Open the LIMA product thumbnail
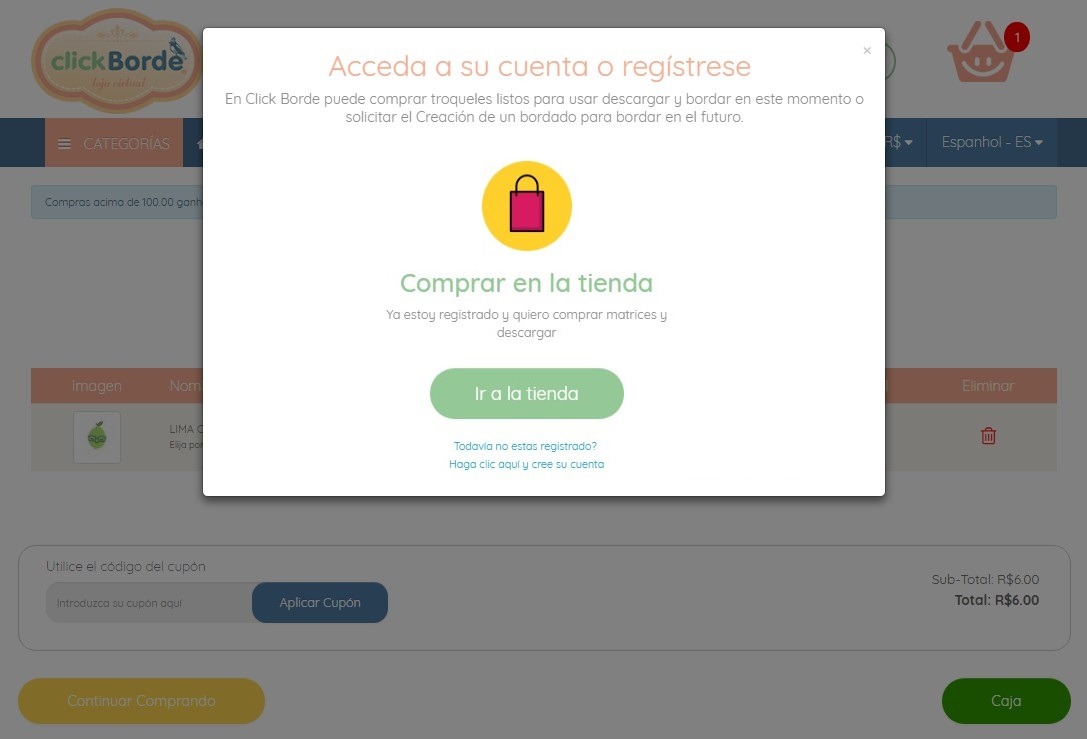This screenshot has height=739, width=1087. [x=97, y=437]
